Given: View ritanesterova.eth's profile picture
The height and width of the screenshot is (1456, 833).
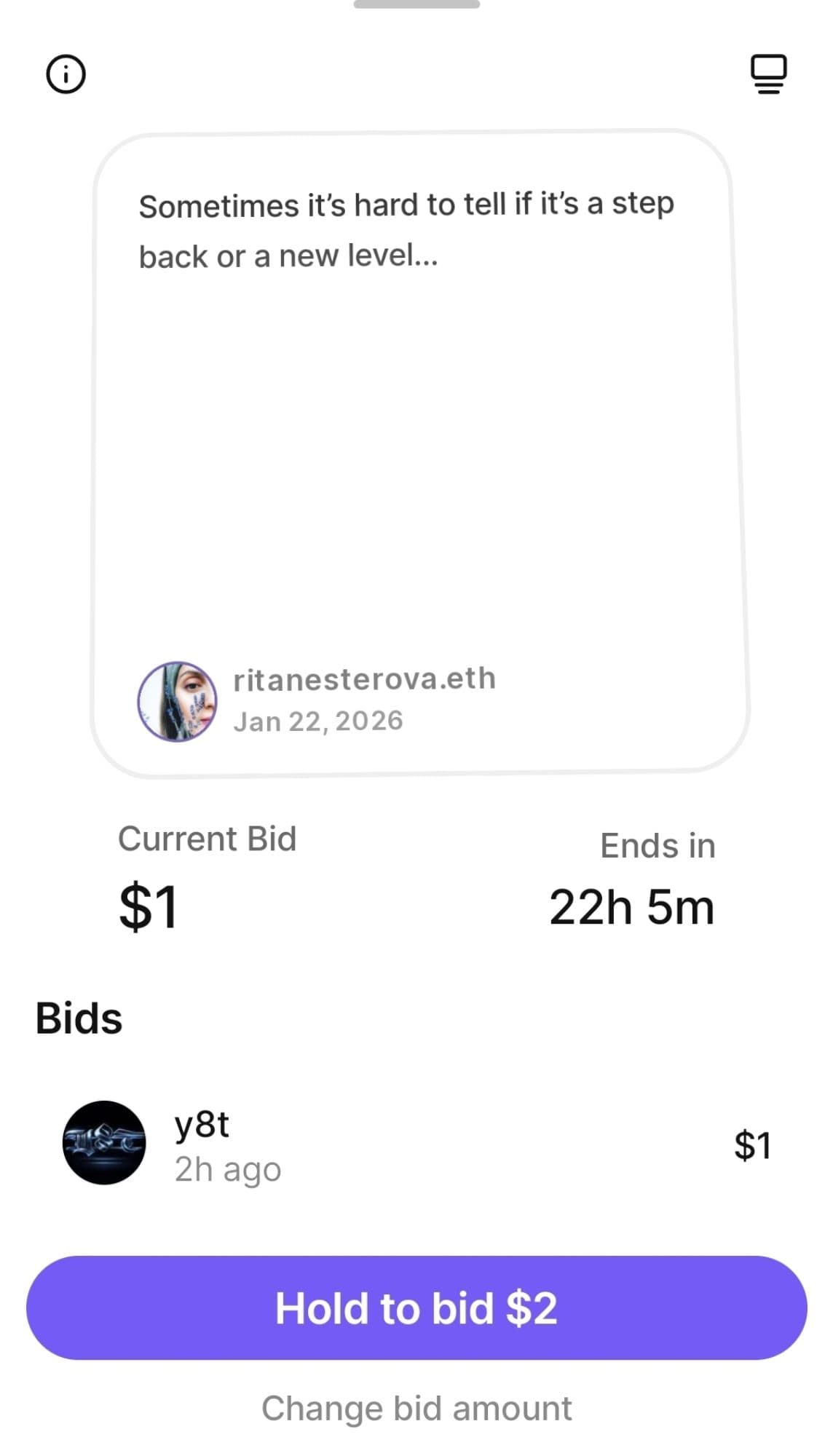Looking at the screenshot, I should (x=177, y=701).
